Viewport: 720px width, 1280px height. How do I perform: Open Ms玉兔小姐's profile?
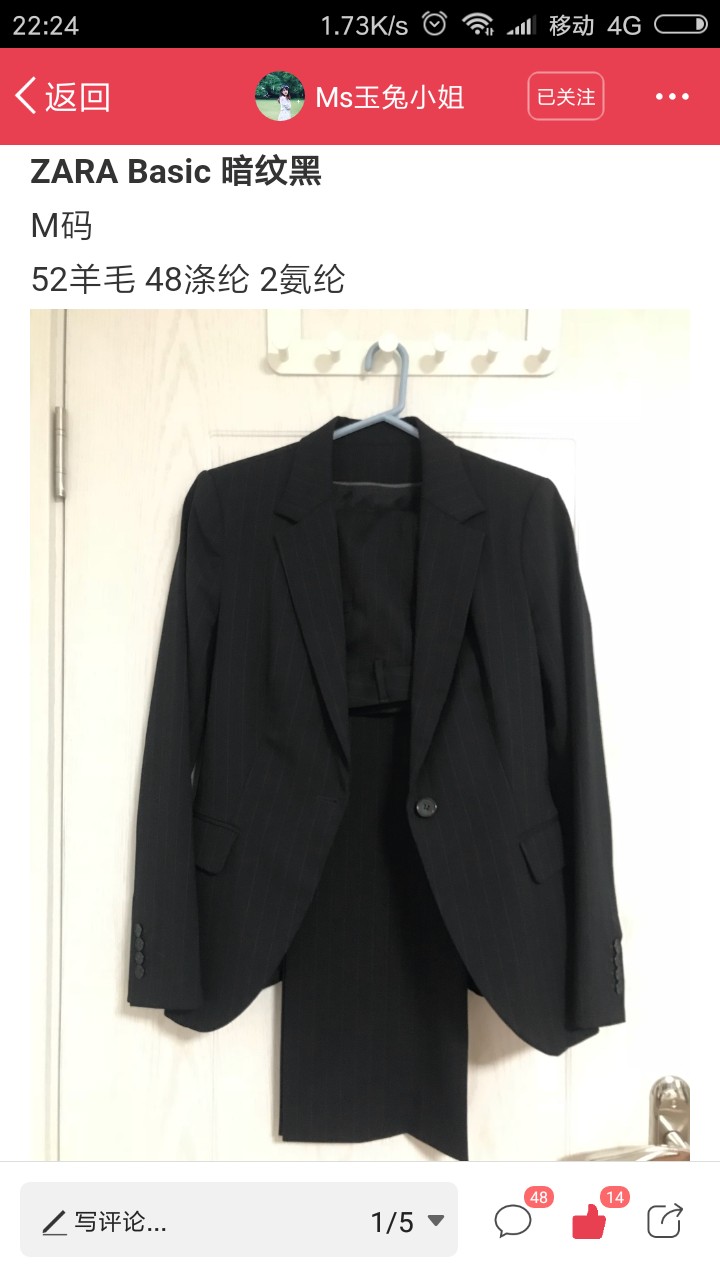361,97
